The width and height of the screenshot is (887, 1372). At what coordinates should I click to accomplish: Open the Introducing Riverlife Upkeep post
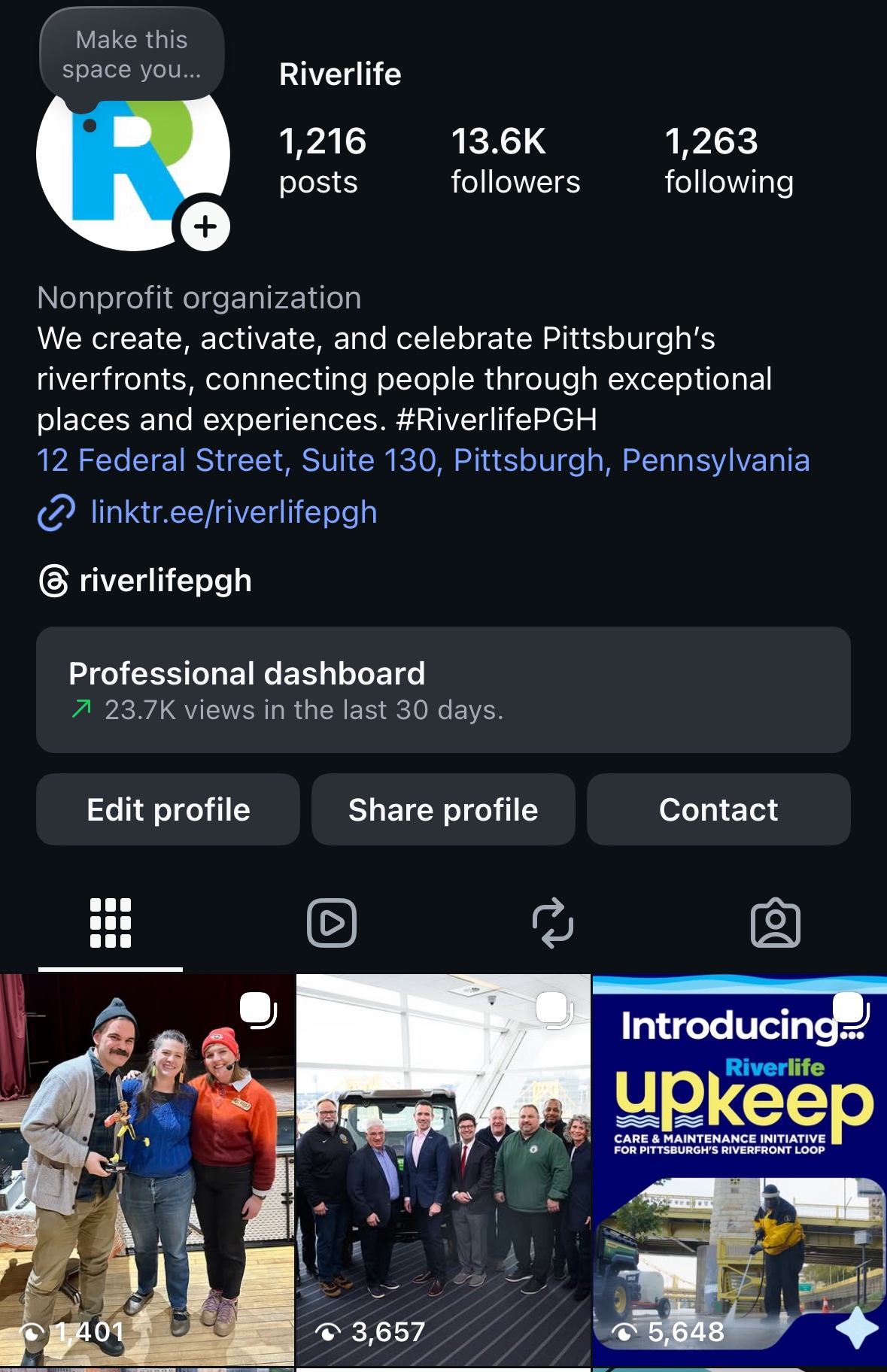[740, 1170]
